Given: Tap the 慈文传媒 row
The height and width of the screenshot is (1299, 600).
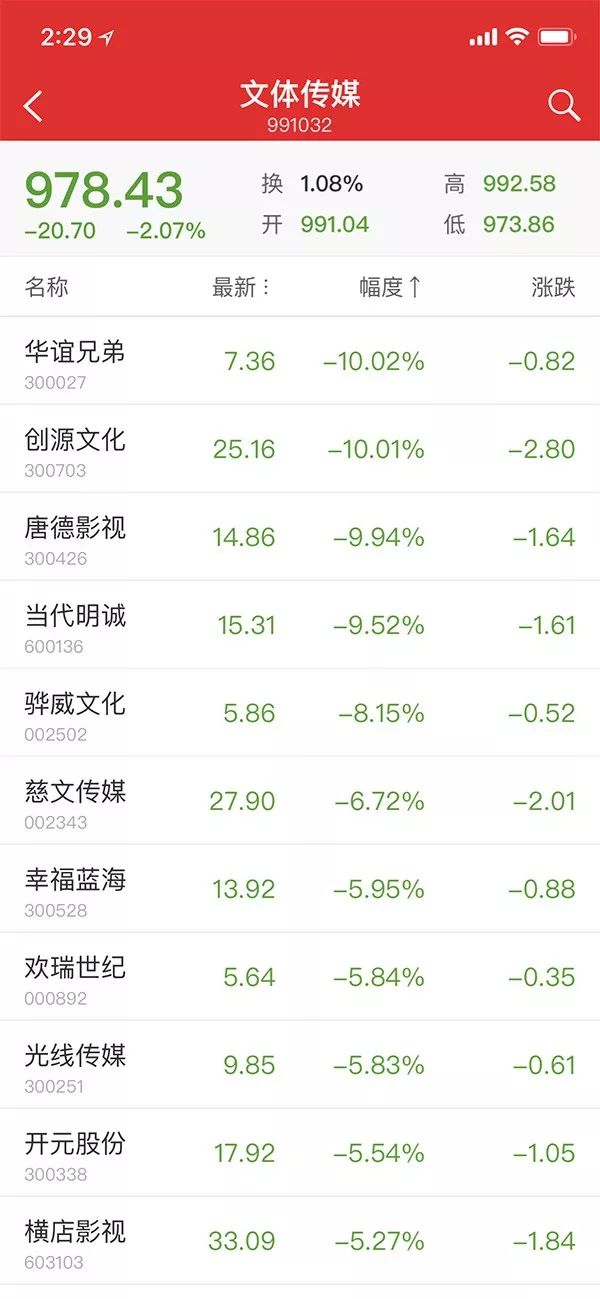Looking at the screenshot, I should (300, 802).
